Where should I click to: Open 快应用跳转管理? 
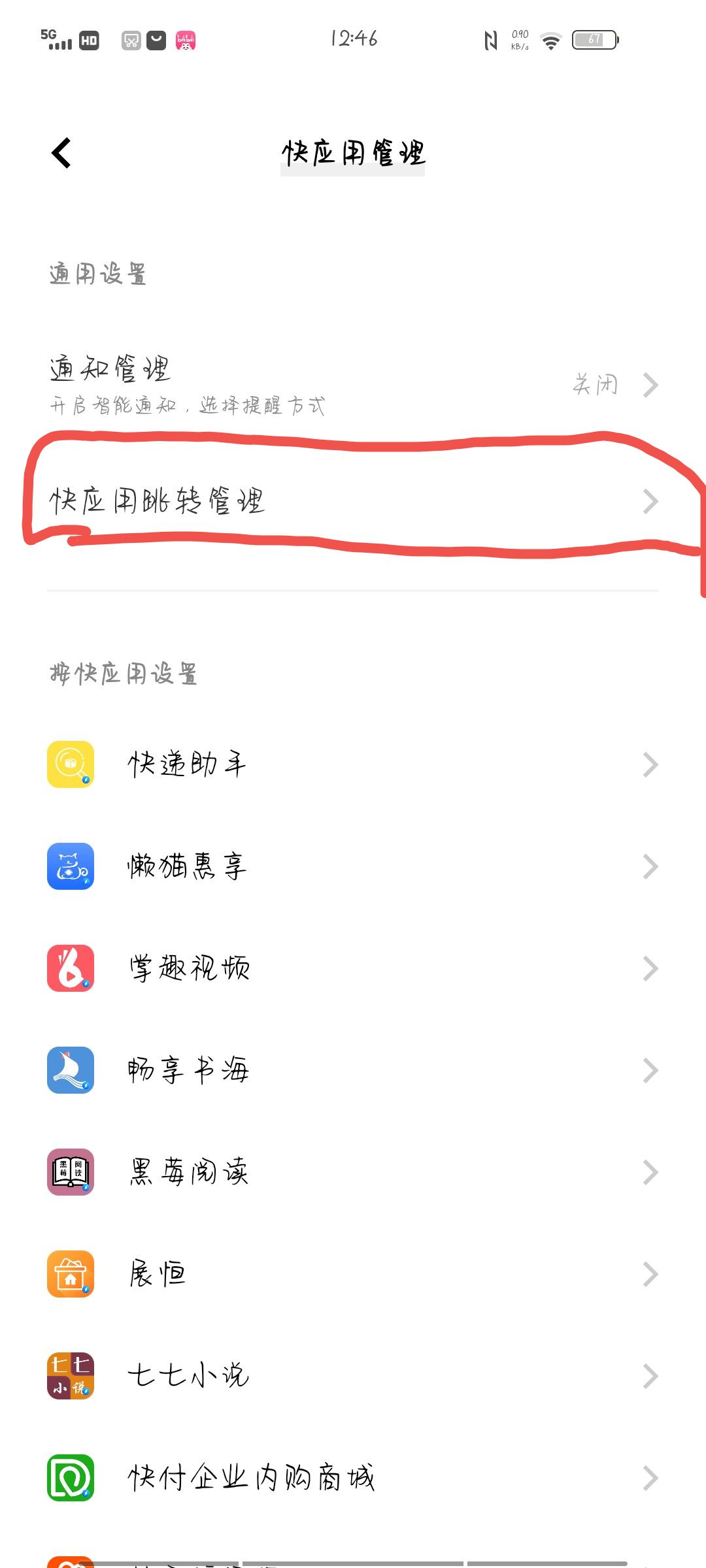tap(353, 502)
